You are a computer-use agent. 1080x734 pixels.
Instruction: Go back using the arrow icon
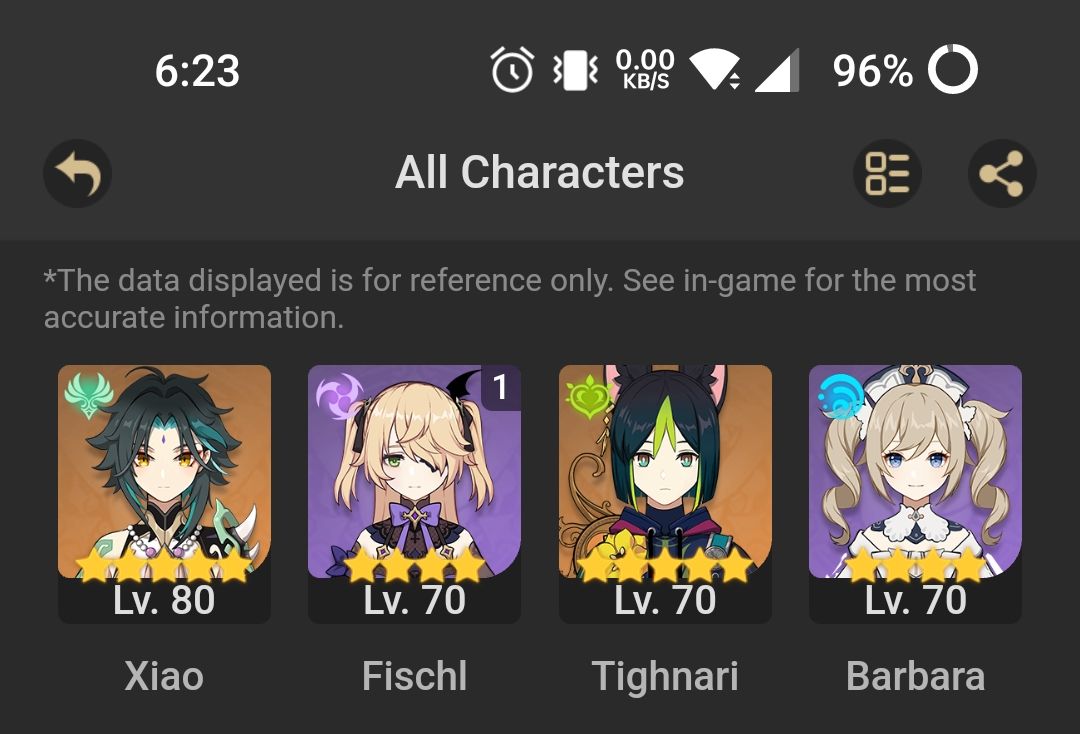[77, 174]
